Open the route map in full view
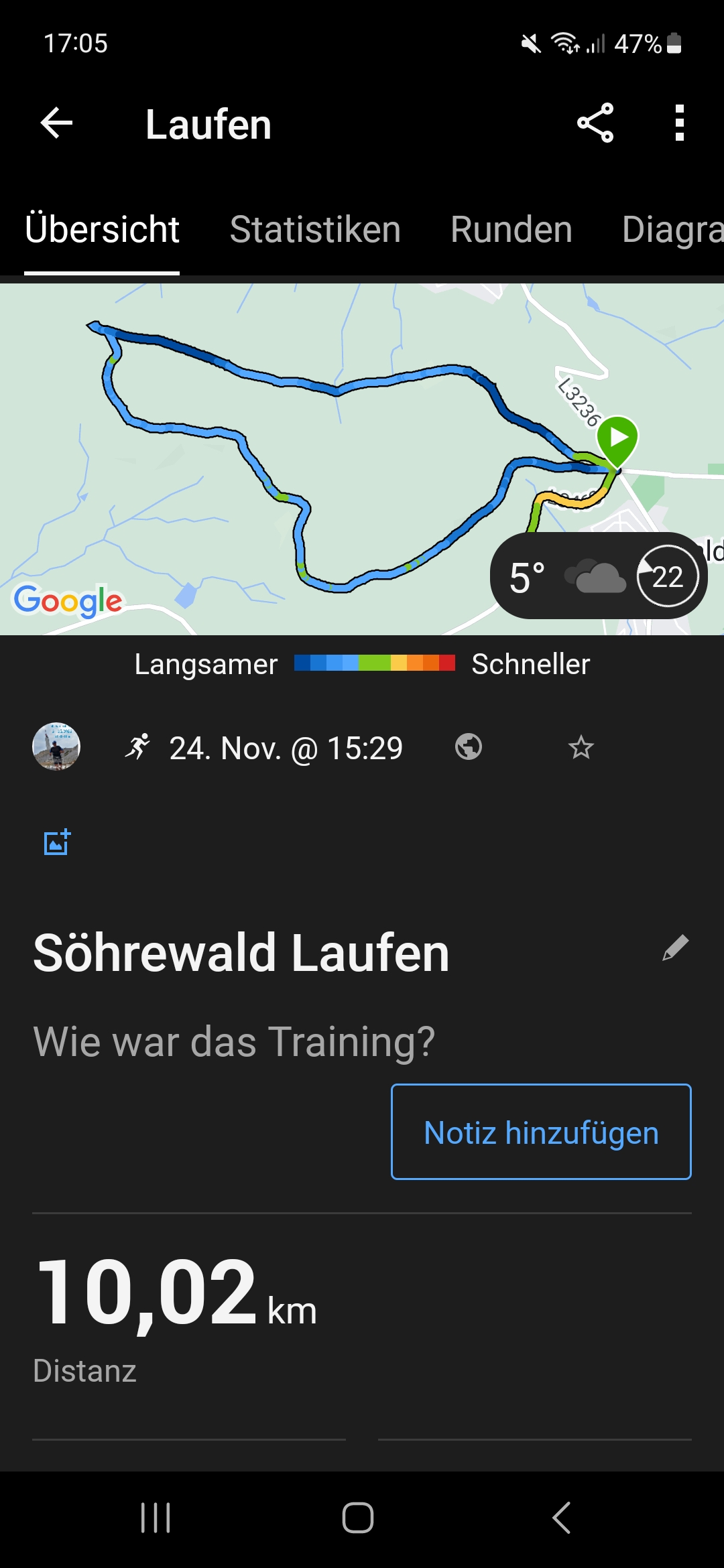The width and height of the screenshot is (724, 1568). (268, 456)
